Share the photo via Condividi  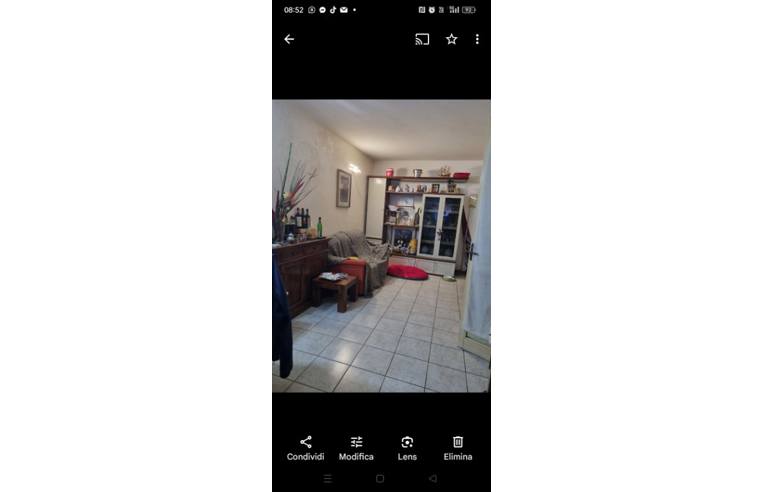[x=305, y=447]
